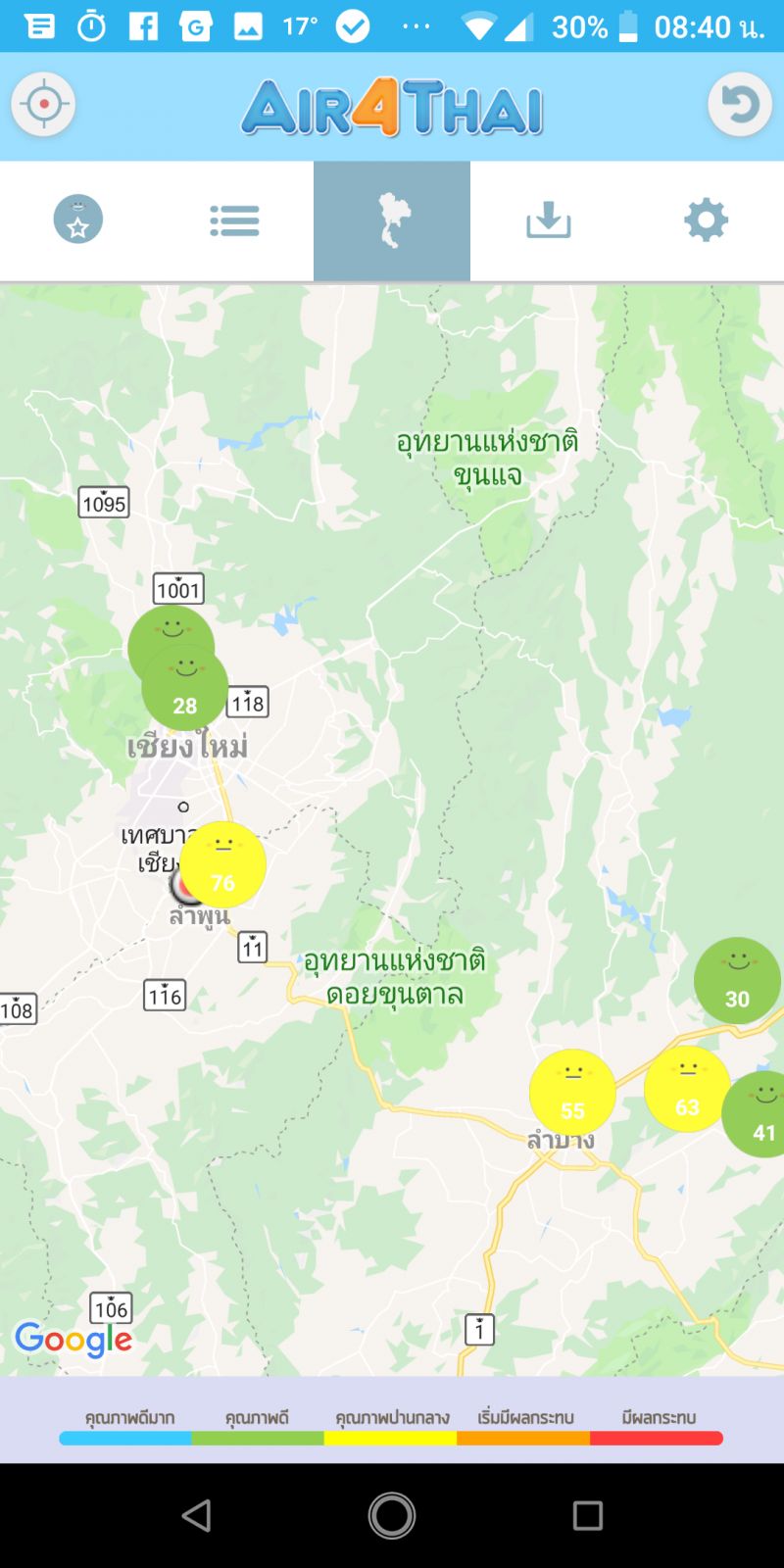Select the Thailand map tab

tap(392, 220)
